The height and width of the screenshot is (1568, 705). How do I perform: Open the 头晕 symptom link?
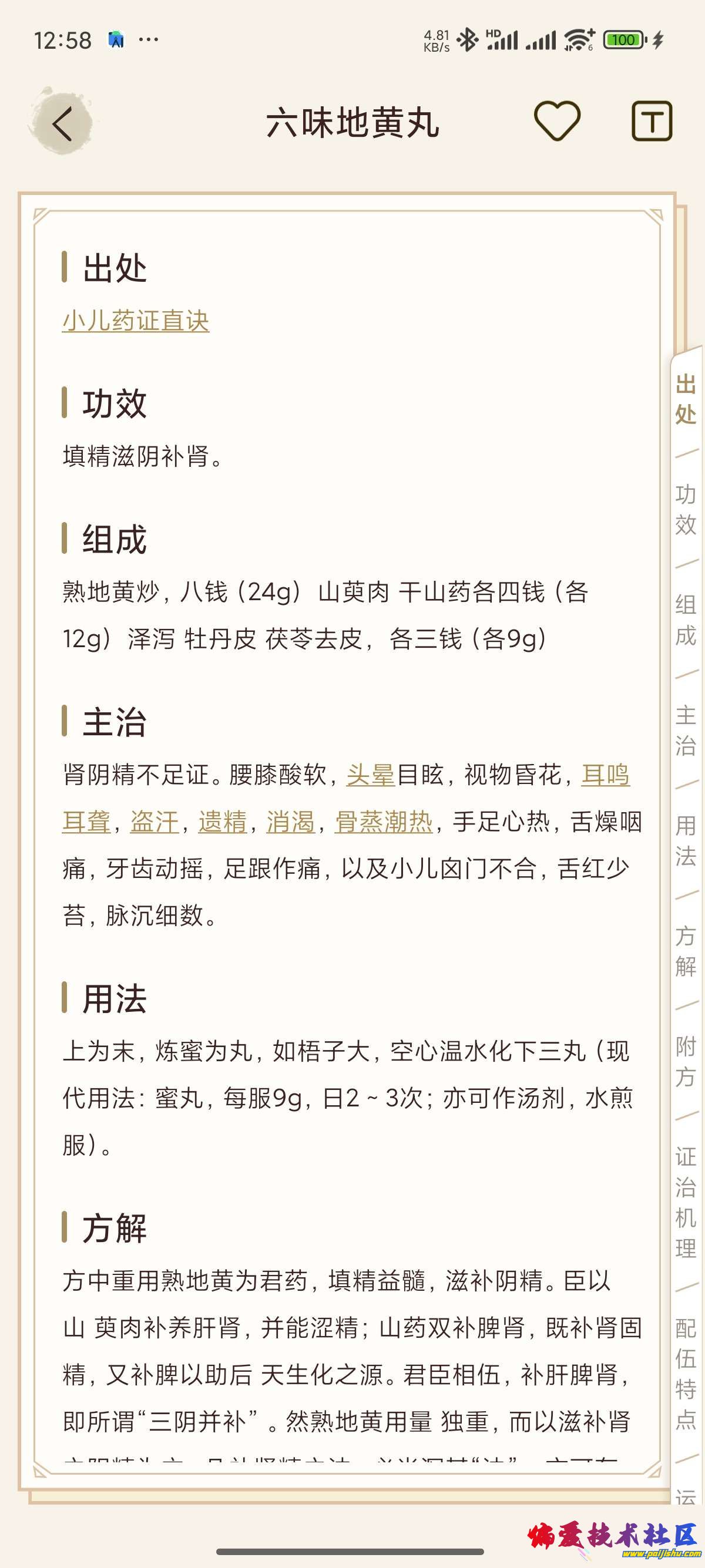pyautogui.click(x=370, y=775)
